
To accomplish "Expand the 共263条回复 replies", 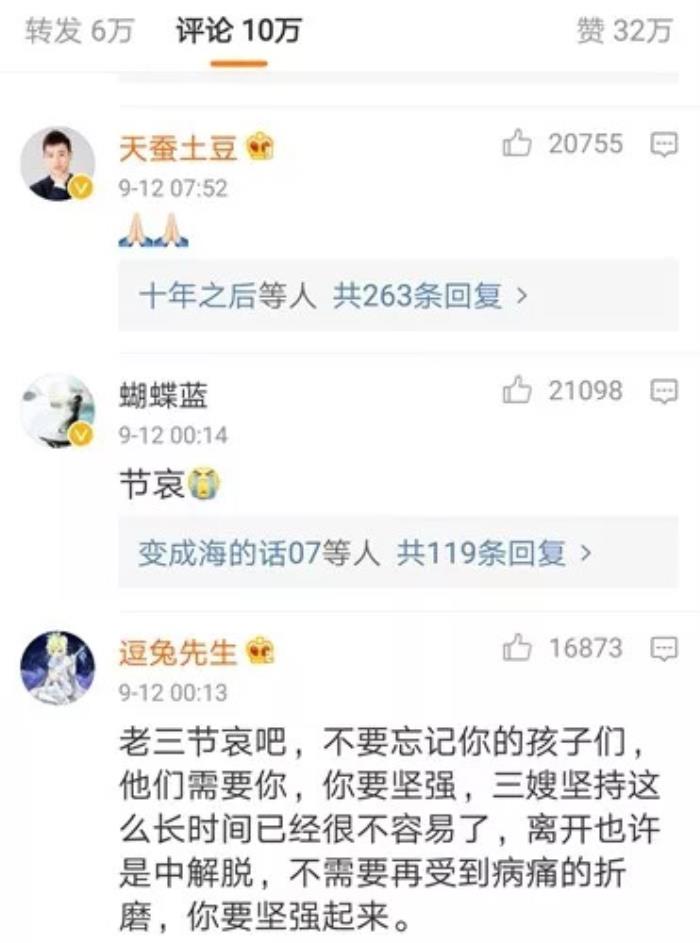I will coord(430,296).
